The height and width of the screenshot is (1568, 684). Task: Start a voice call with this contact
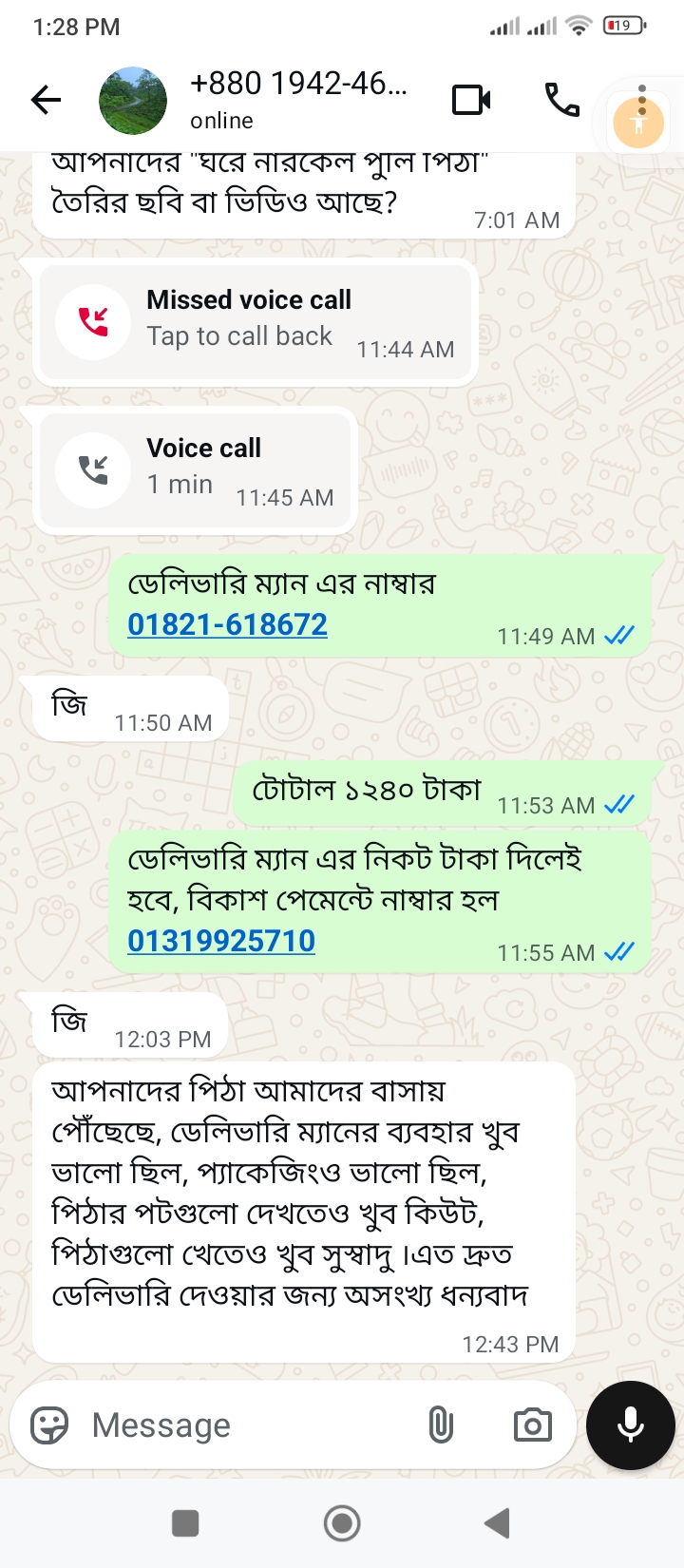click(x=561, y=100)
